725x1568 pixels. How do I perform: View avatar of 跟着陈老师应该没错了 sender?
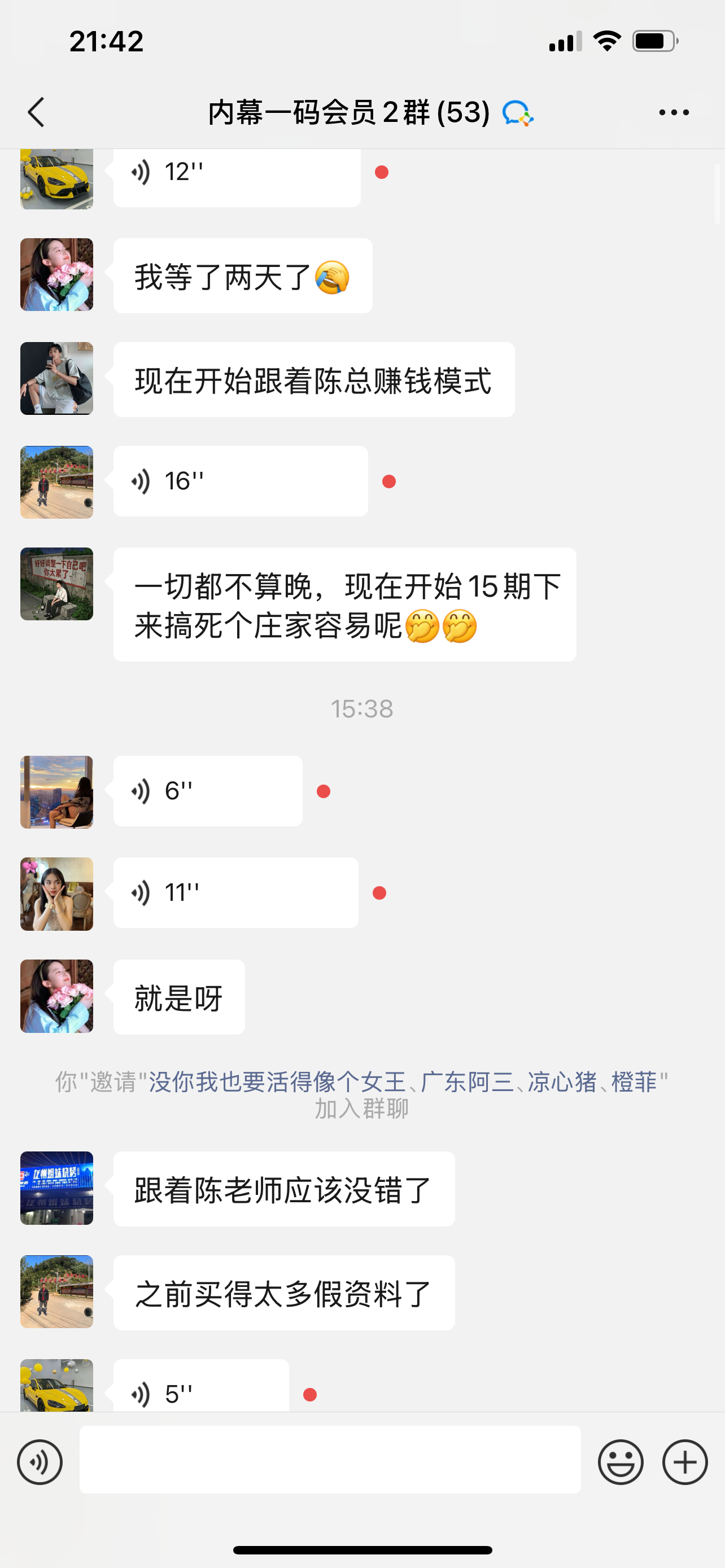point(56,1188)
